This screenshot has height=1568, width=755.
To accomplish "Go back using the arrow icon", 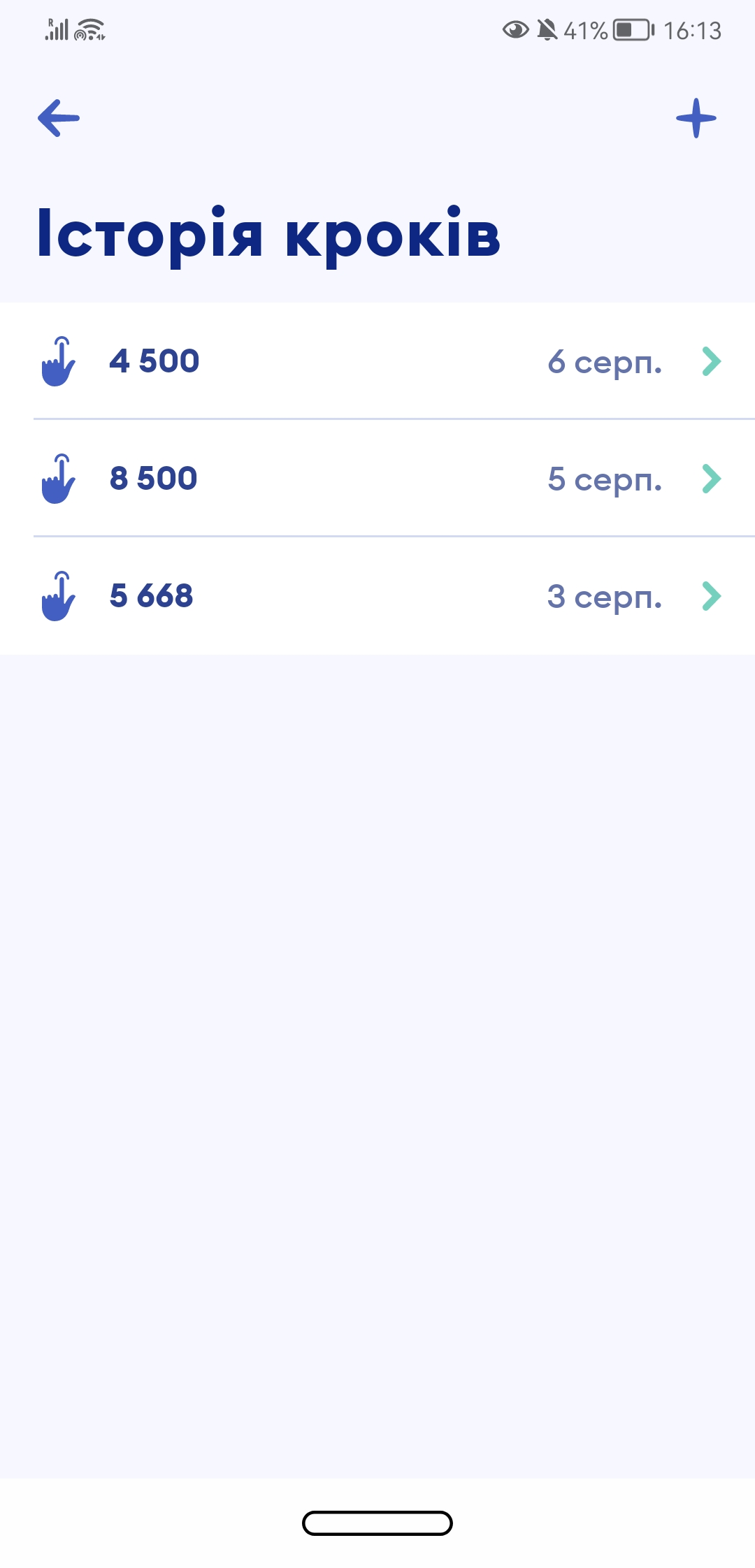I will (59, 118).
